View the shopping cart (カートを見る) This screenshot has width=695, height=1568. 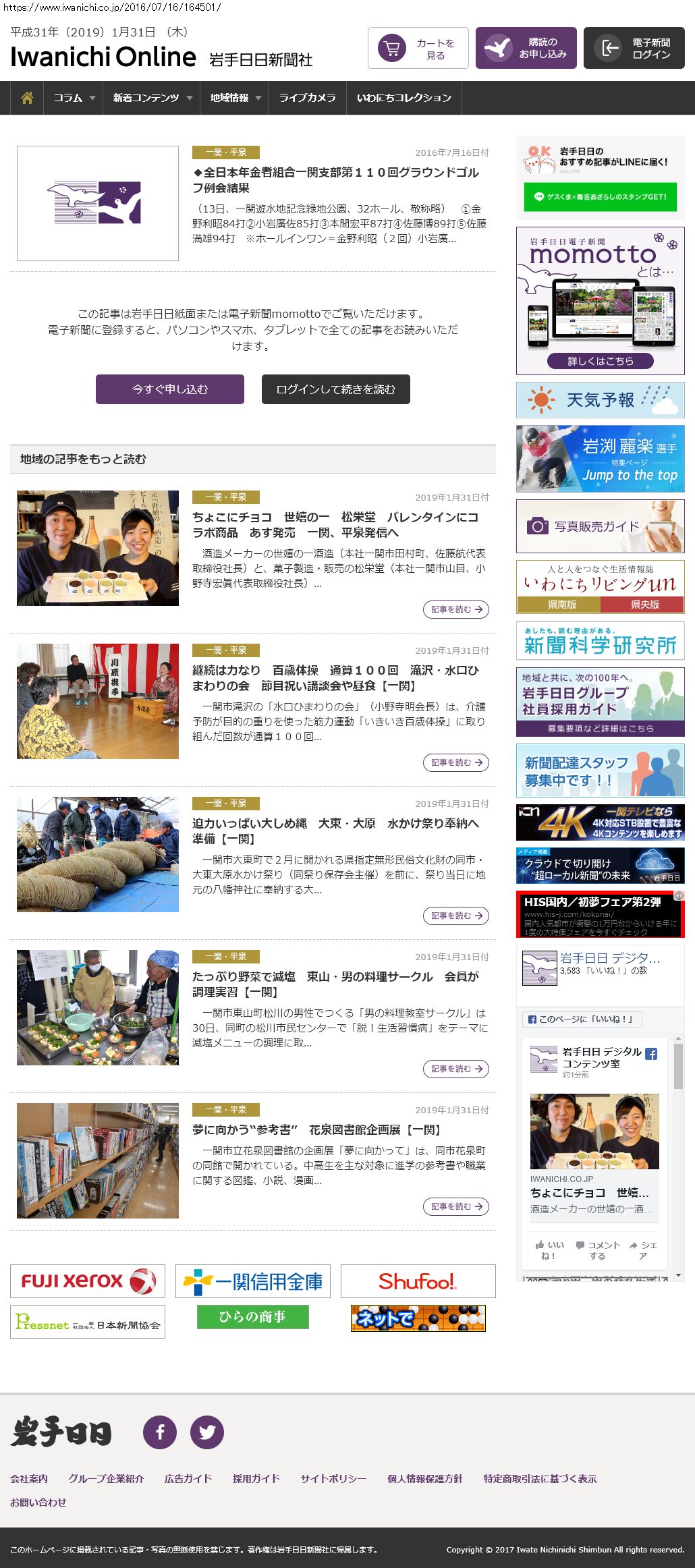click(x=418, y=48)
